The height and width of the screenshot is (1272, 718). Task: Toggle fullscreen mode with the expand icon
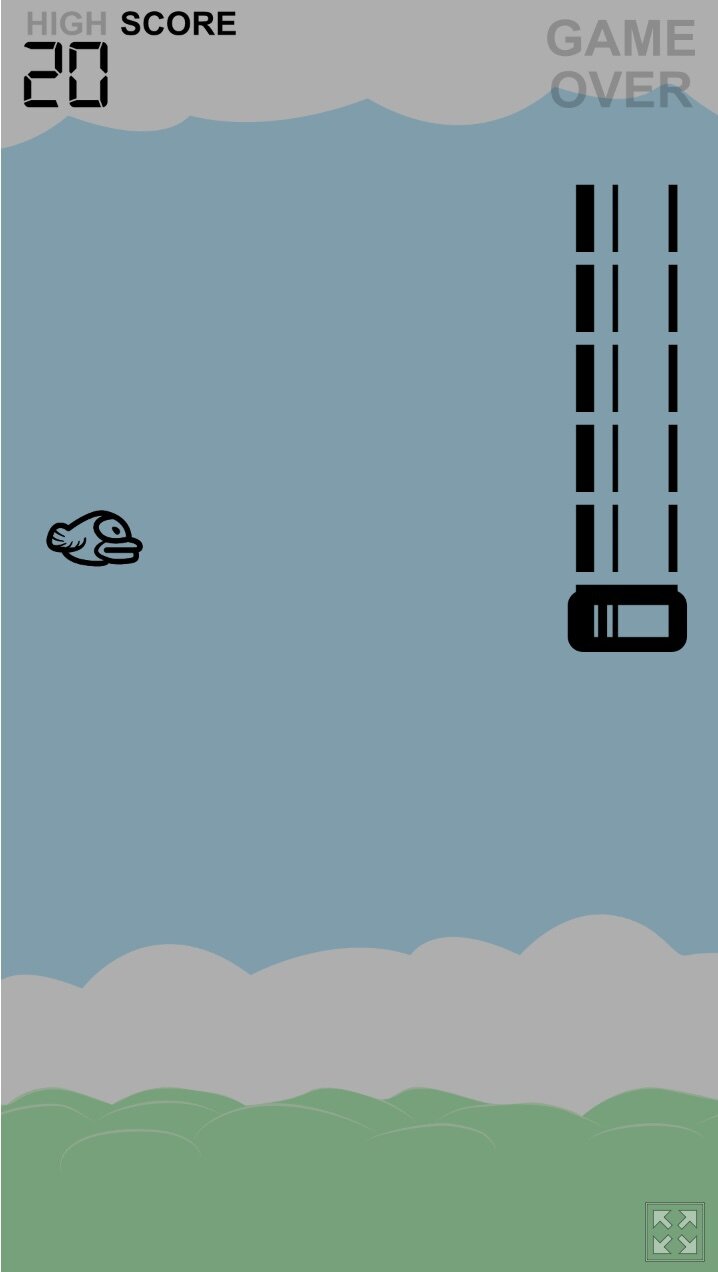(675, 1232)
